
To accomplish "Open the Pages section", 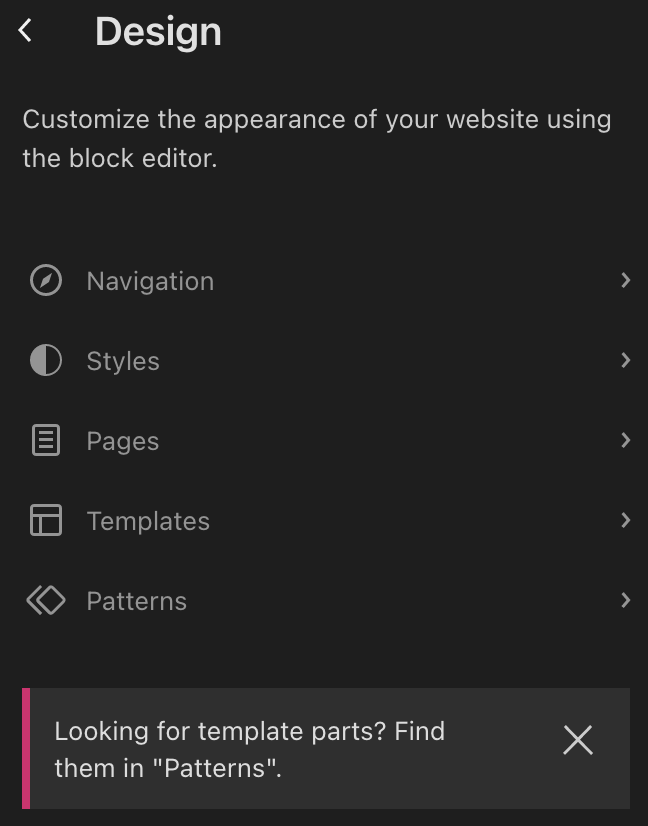I will (123, 441).
